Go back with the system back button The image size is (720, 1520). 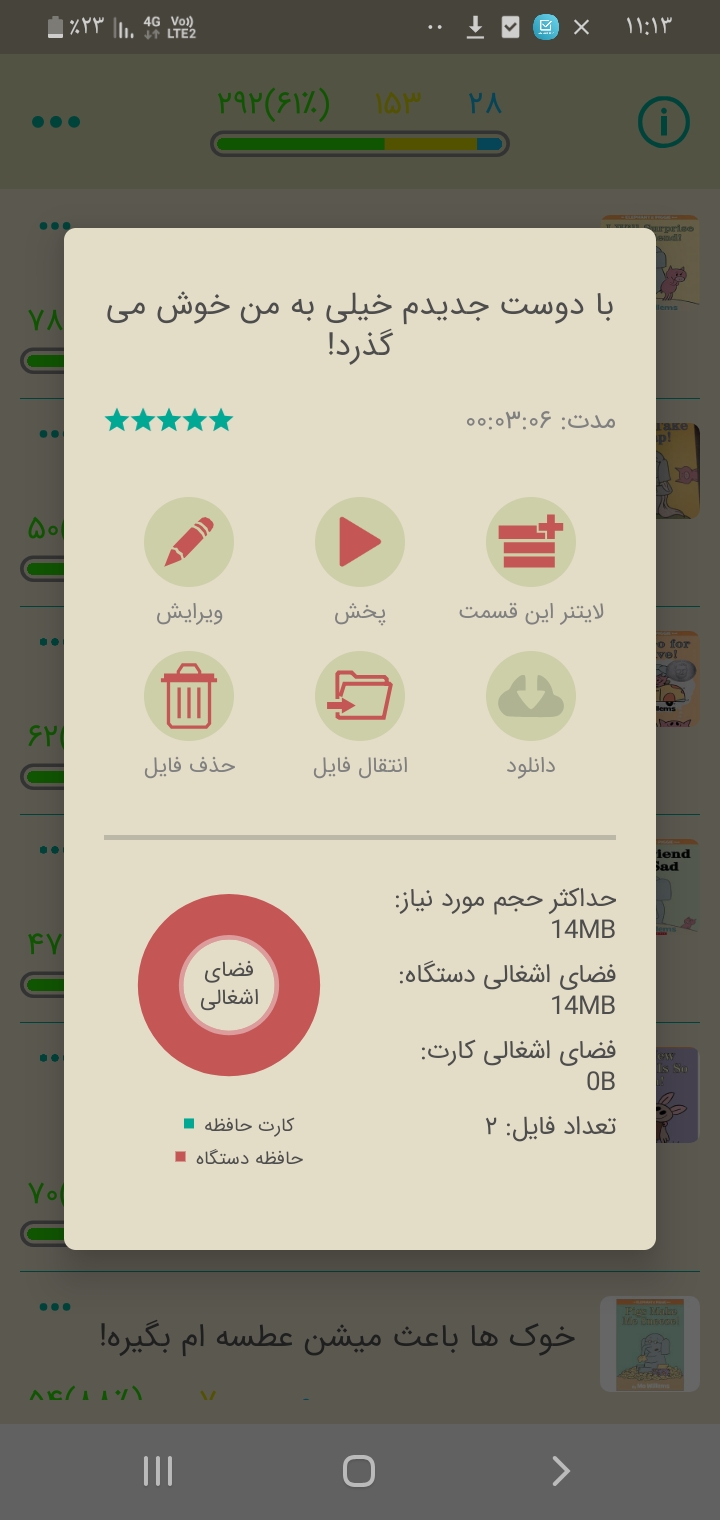coord(561,1471)
